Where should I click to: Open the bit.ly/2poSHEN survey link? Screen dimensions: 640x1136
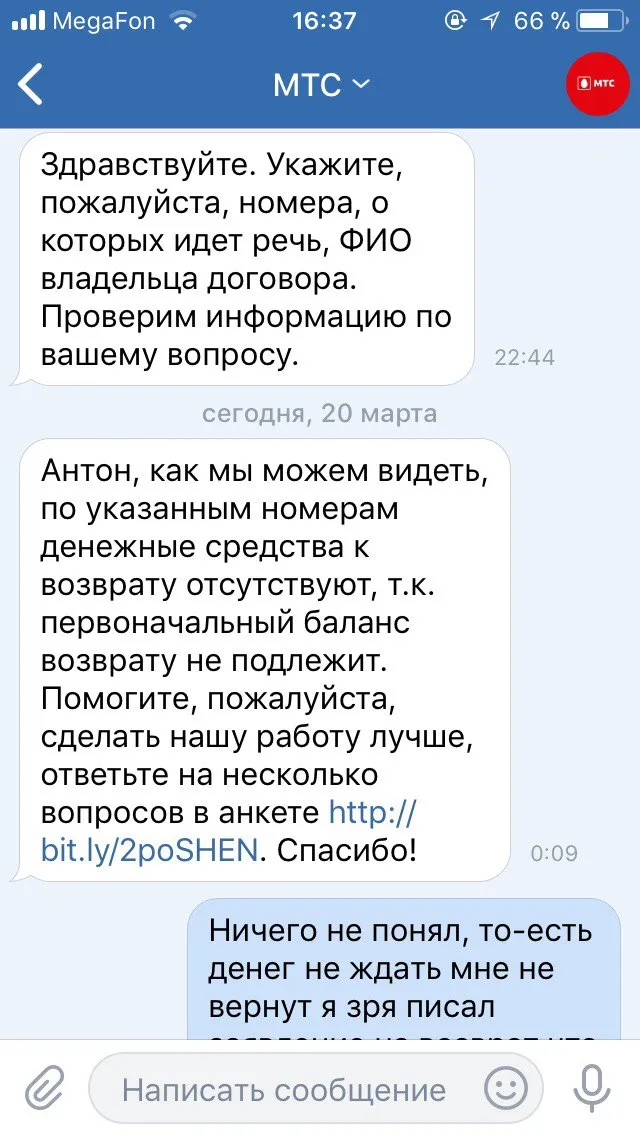[x=228, y=831]
